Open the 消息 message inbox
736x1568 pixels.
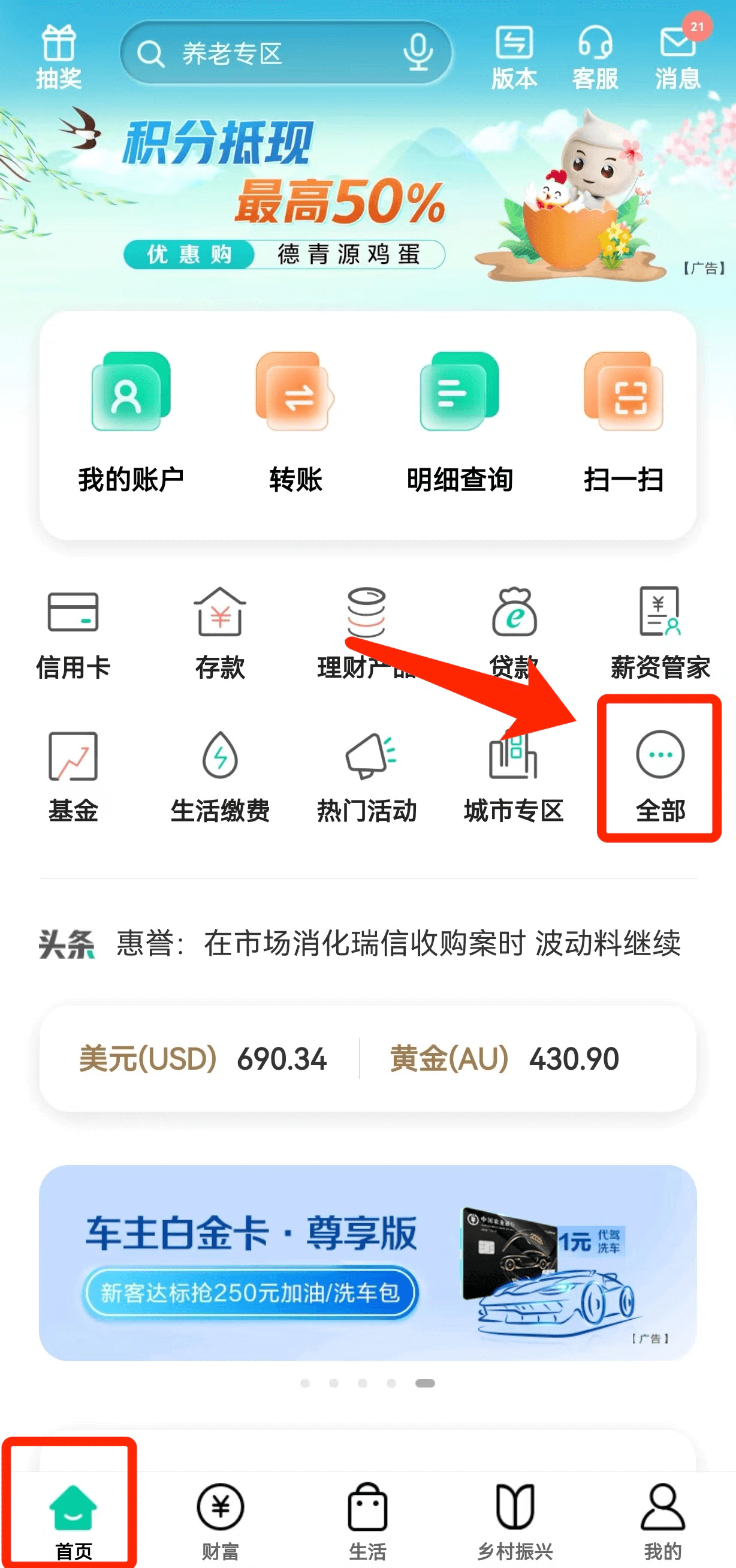(678, 56)
